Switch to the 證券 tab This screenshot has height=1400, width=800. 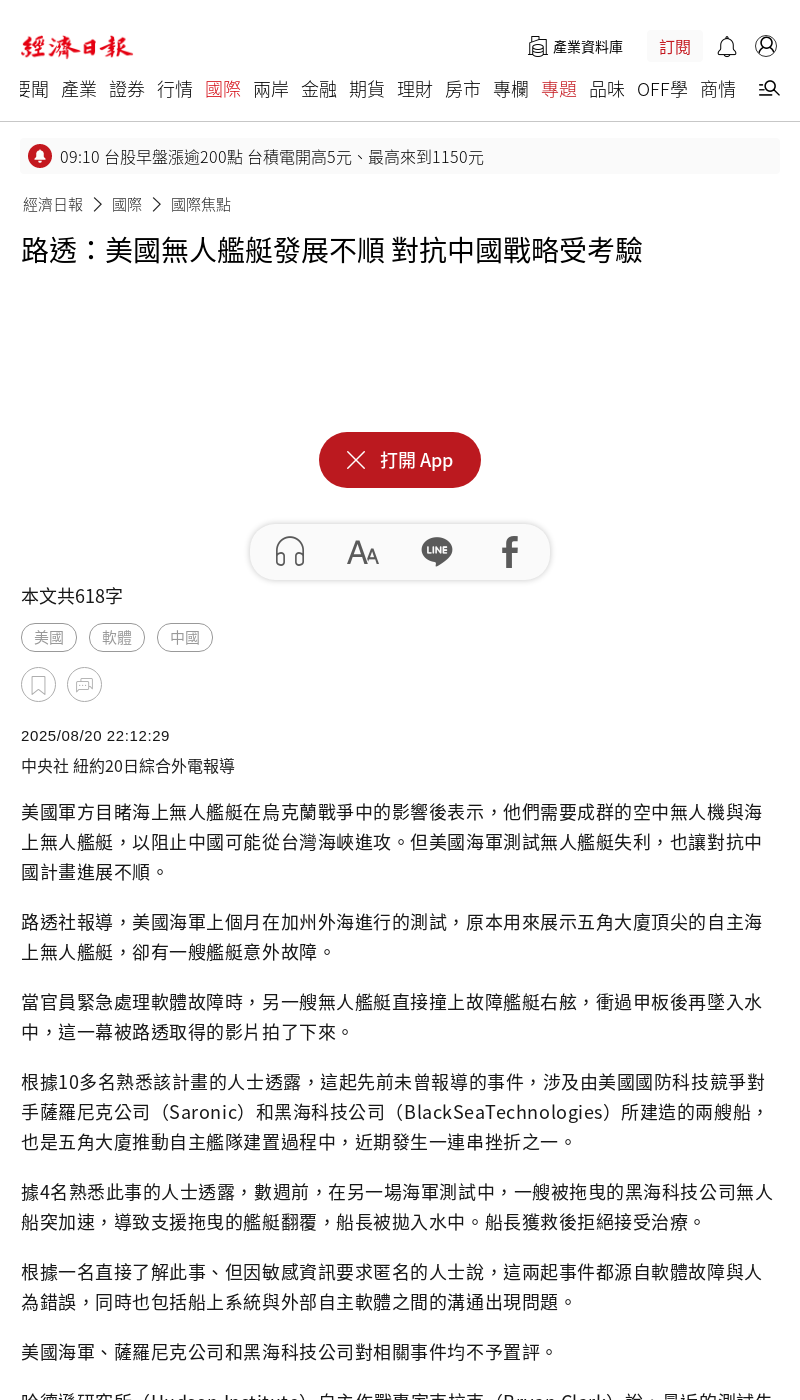point(127,89)
